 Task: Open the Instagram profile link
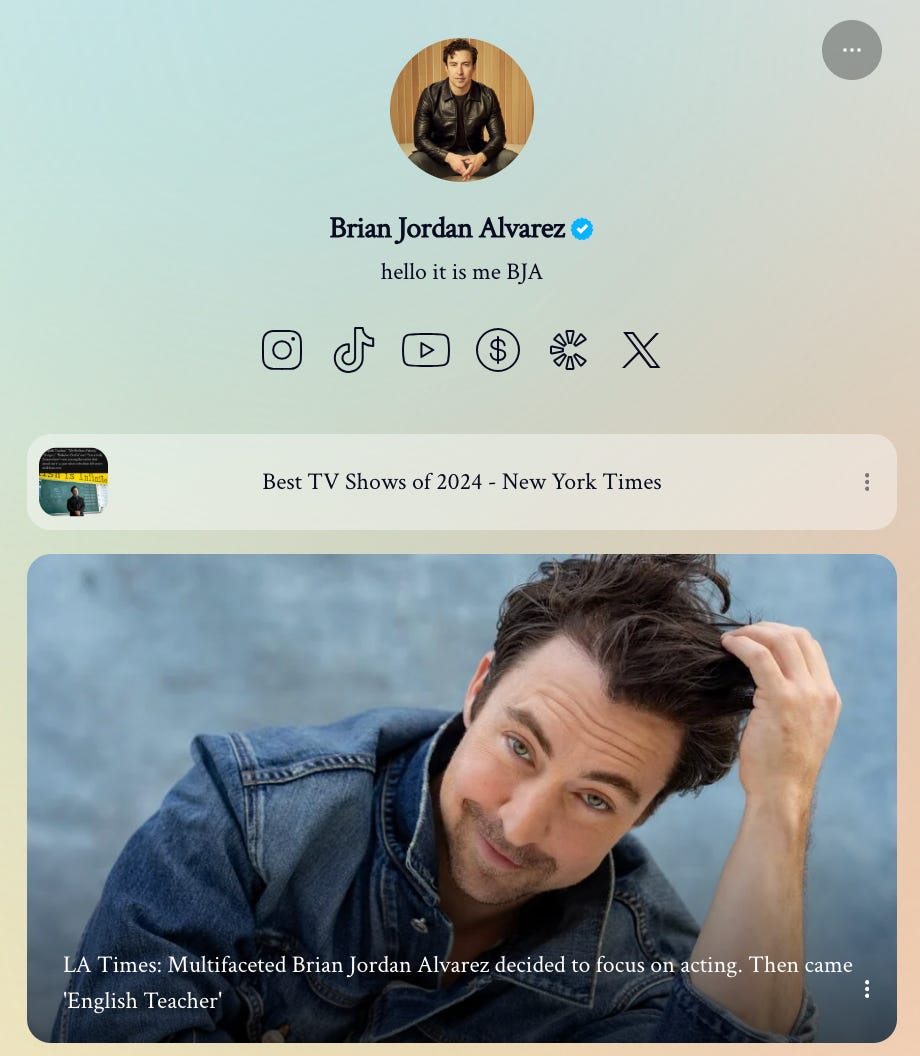(282, 350)
